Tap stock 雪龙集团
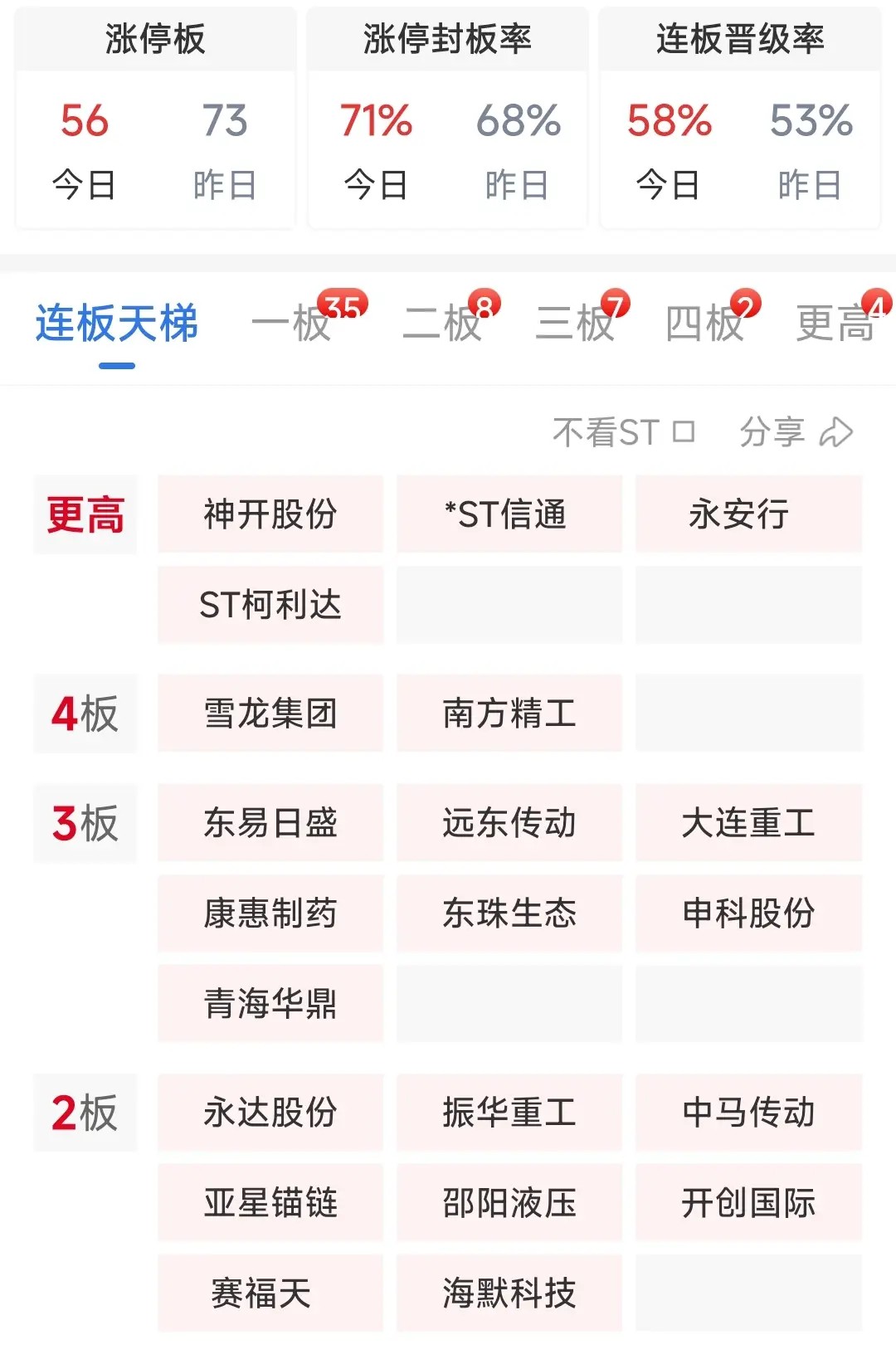The image size is (896, 1359). pos(270,714)
